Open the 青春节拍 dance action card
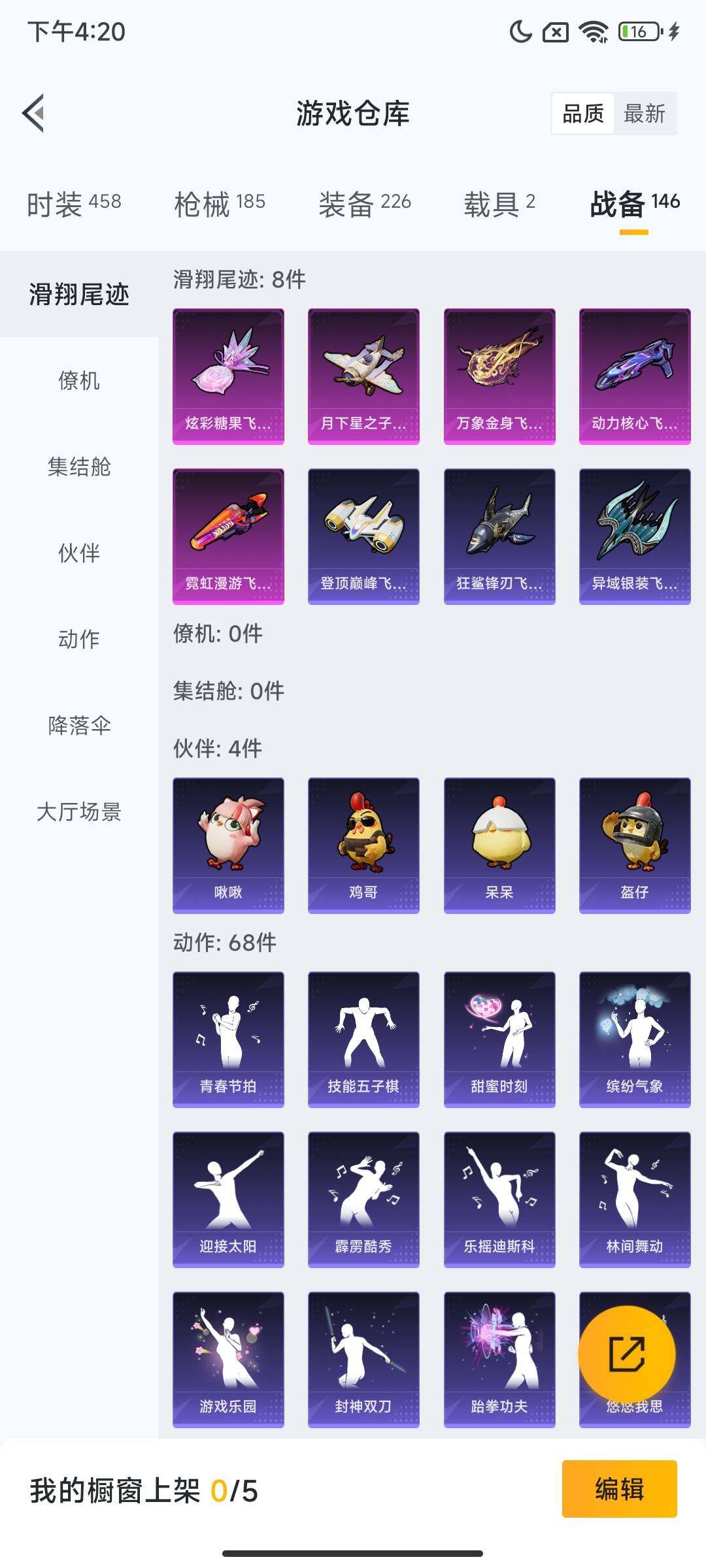The width and height of the screenshot is (706, 1568). (x=227, y=1039)
